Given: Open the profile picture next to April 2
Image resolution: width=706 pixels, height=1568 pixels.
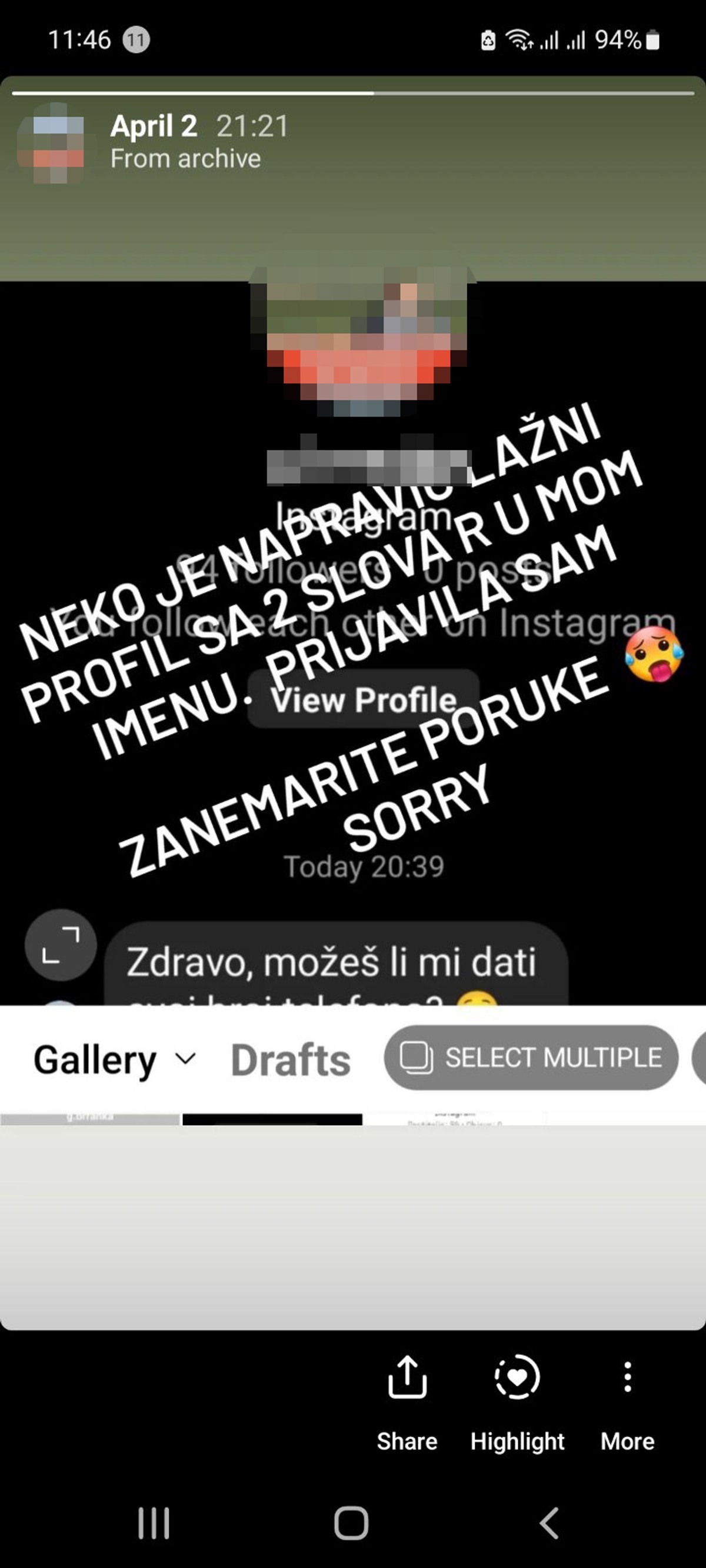Looking at the screenshot, I should click(58, 143).
